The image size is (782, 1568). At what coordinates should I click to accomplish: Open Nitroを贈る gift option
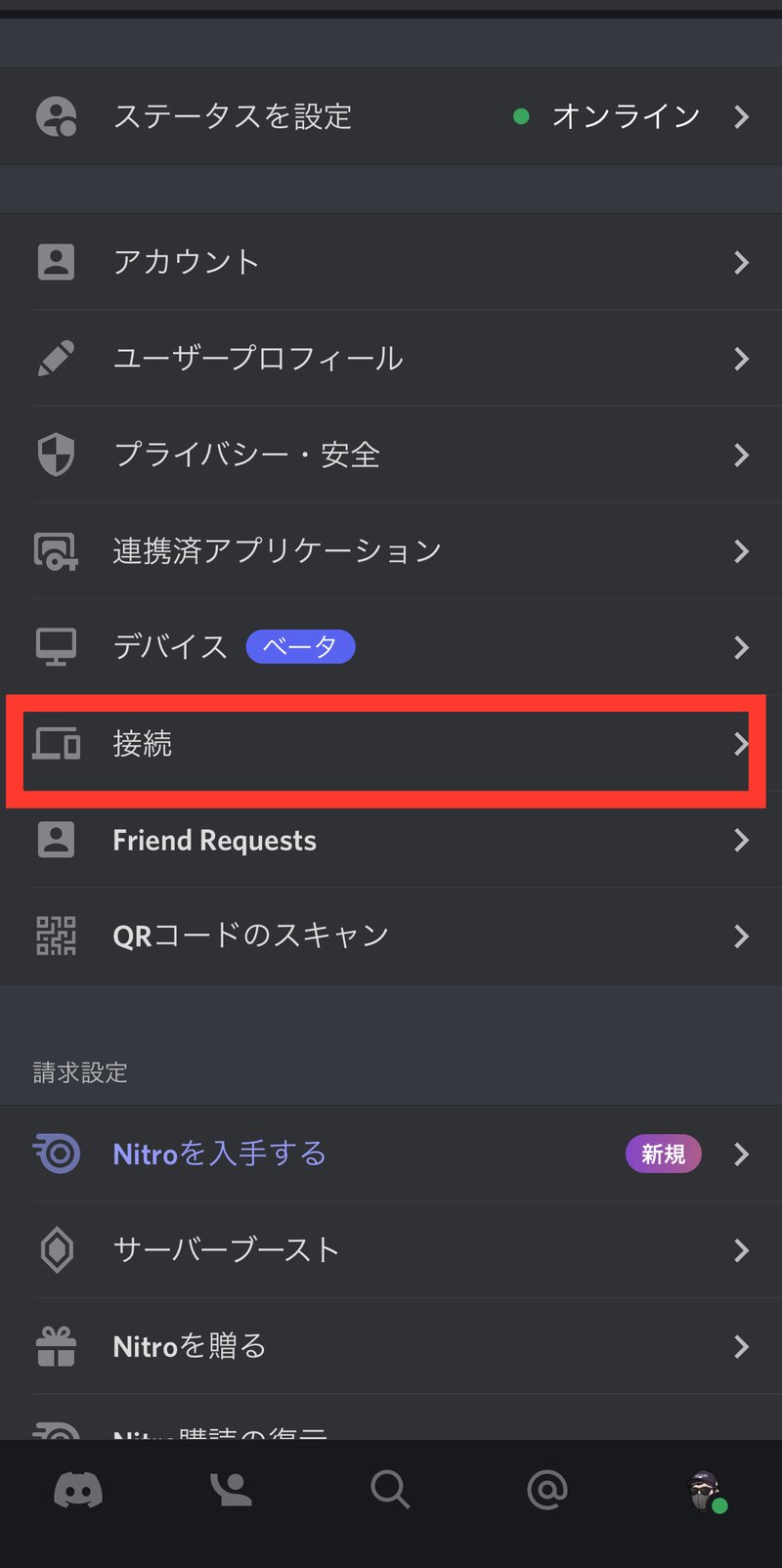tap(391, 1346)
